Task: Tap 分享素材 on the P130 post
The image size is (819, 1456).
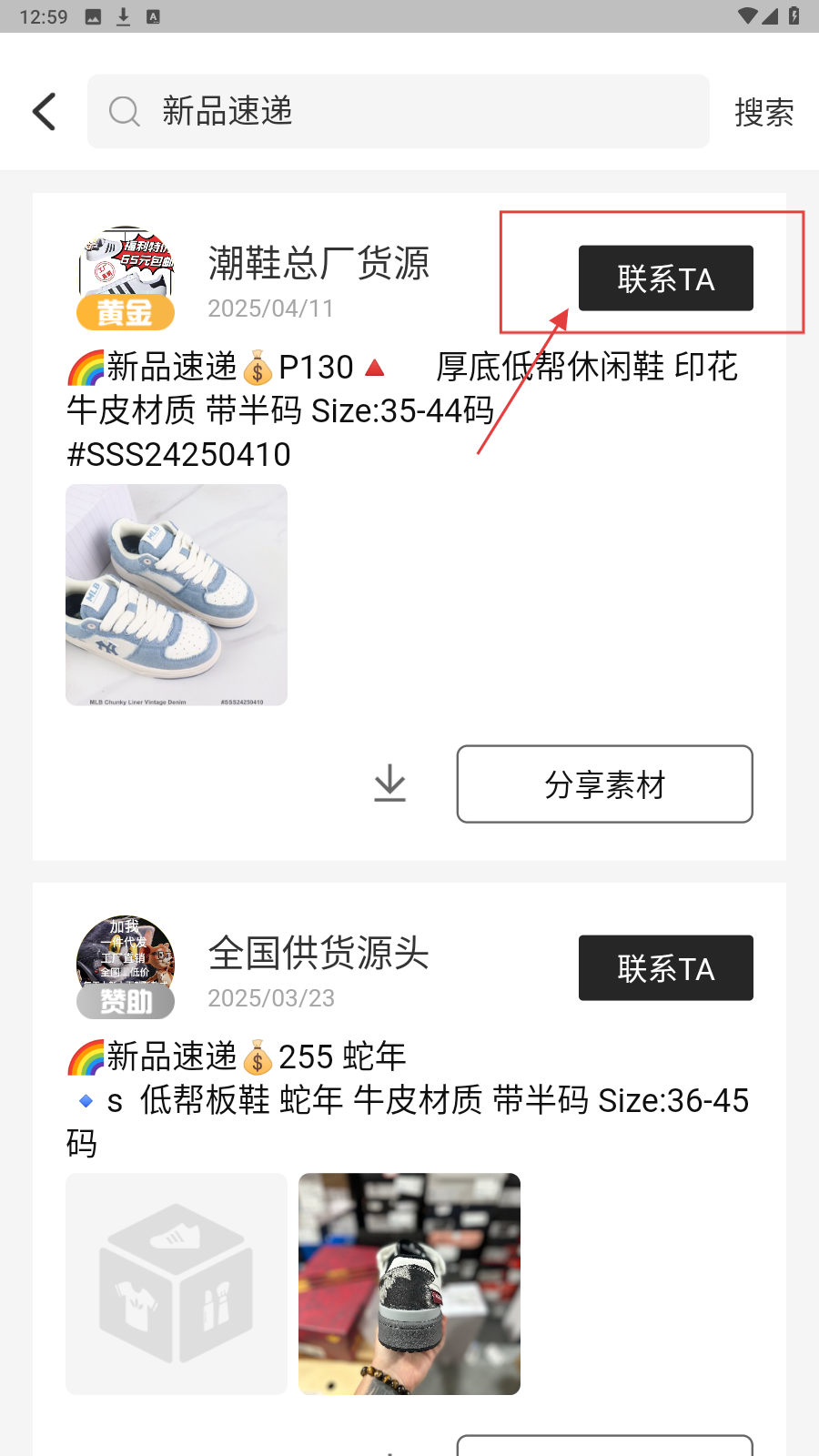Action: click(x=604, y=784)
